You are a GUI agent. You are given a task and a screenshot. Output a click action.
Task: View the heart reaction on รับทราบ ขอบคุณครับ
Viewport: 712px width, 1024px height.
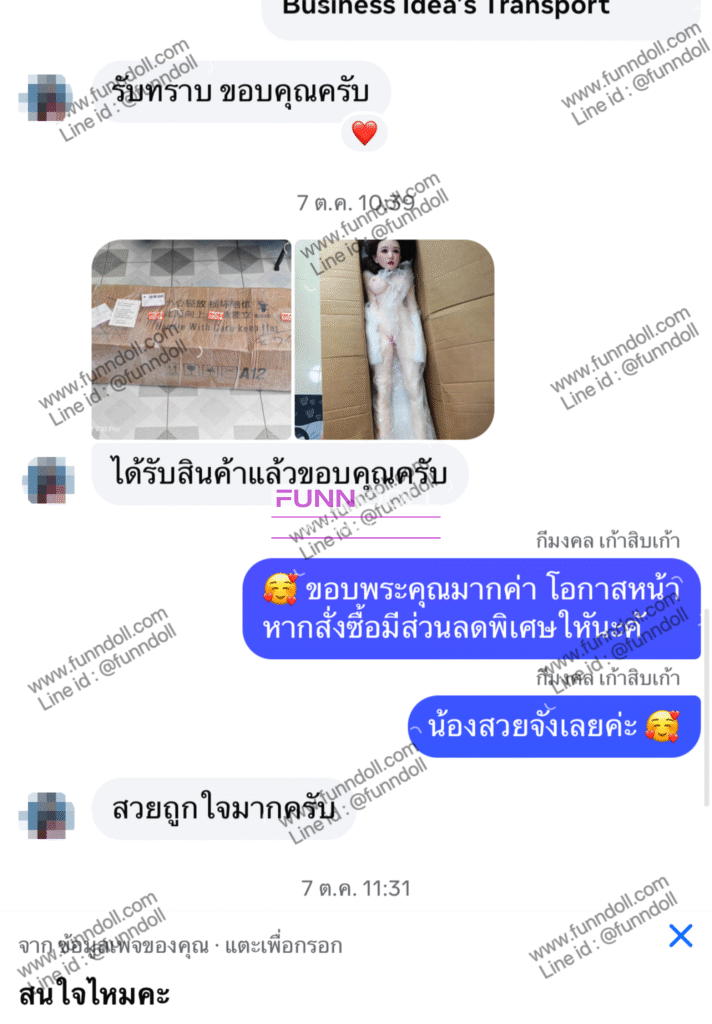[364, 133]
